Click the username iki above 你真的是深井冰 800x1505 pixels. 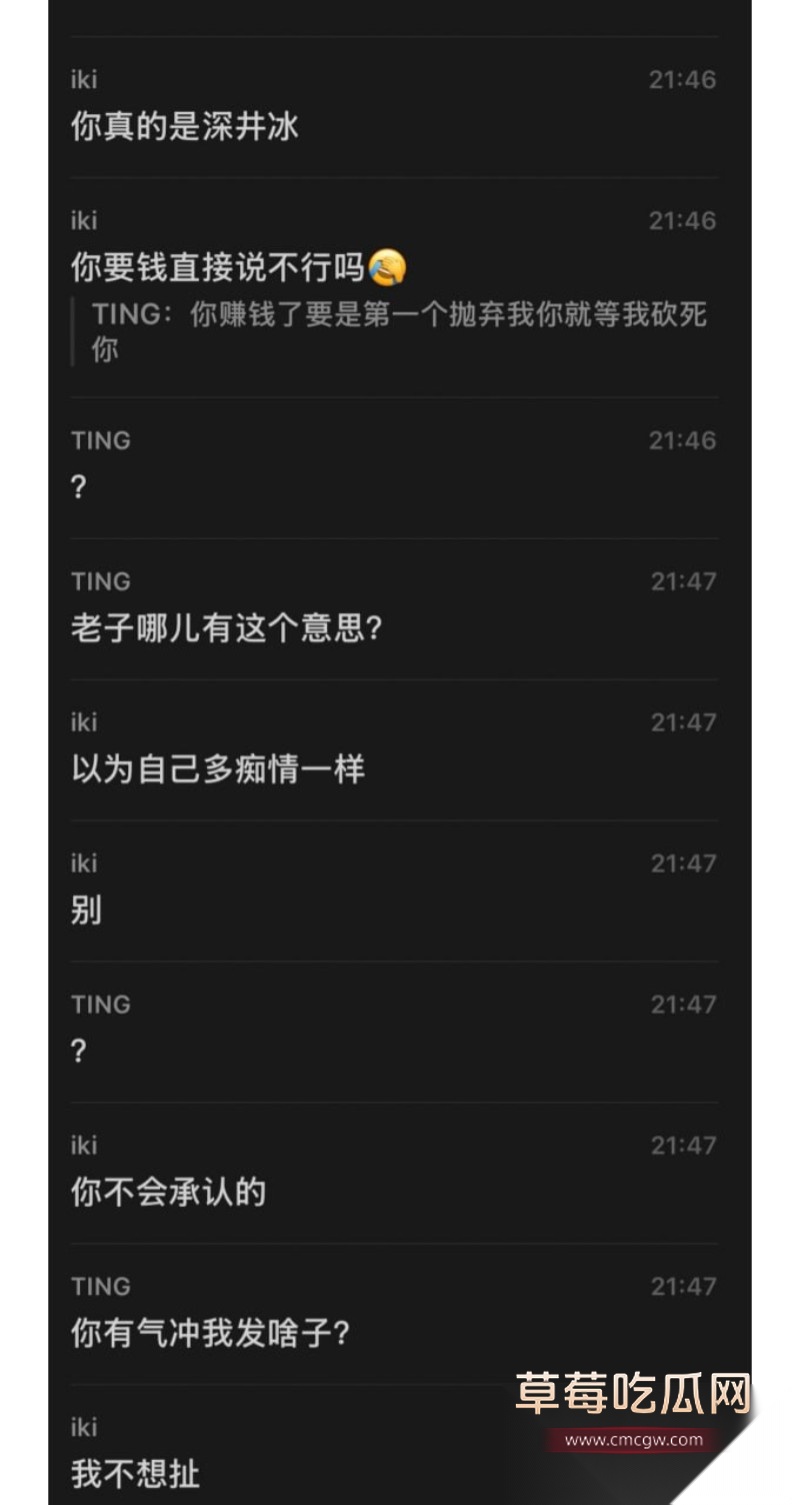pos(84,79)
